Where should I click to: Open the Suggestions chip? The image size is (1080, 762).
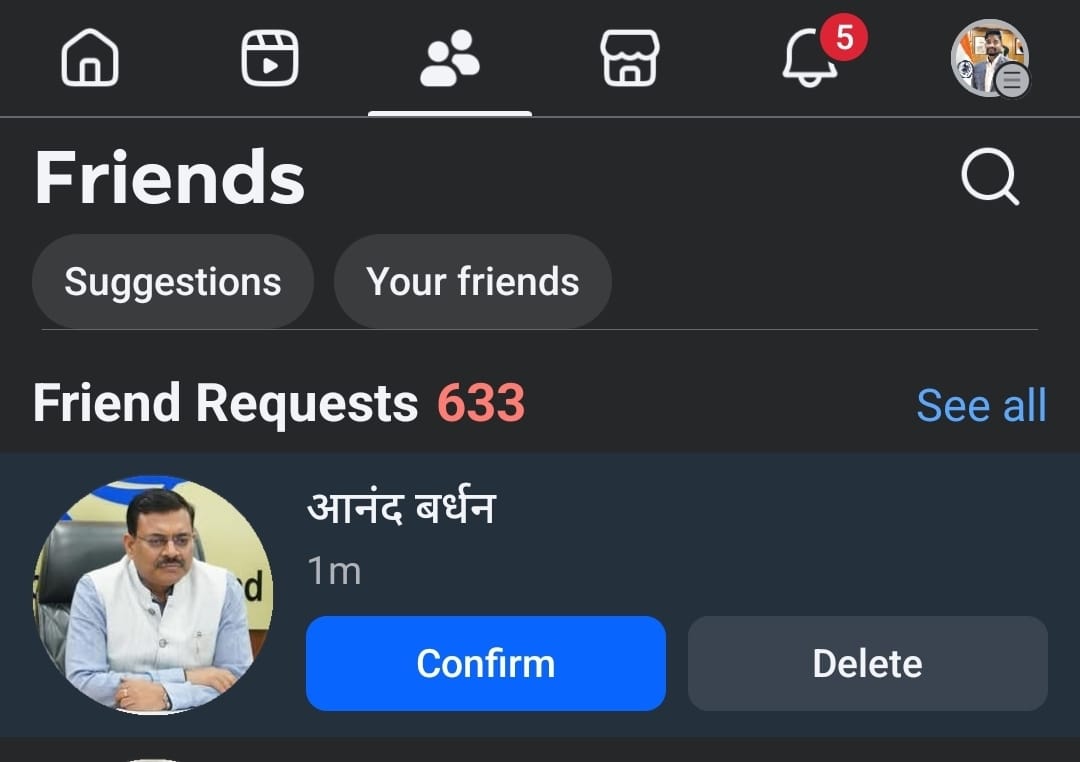[x=173, y=282]
